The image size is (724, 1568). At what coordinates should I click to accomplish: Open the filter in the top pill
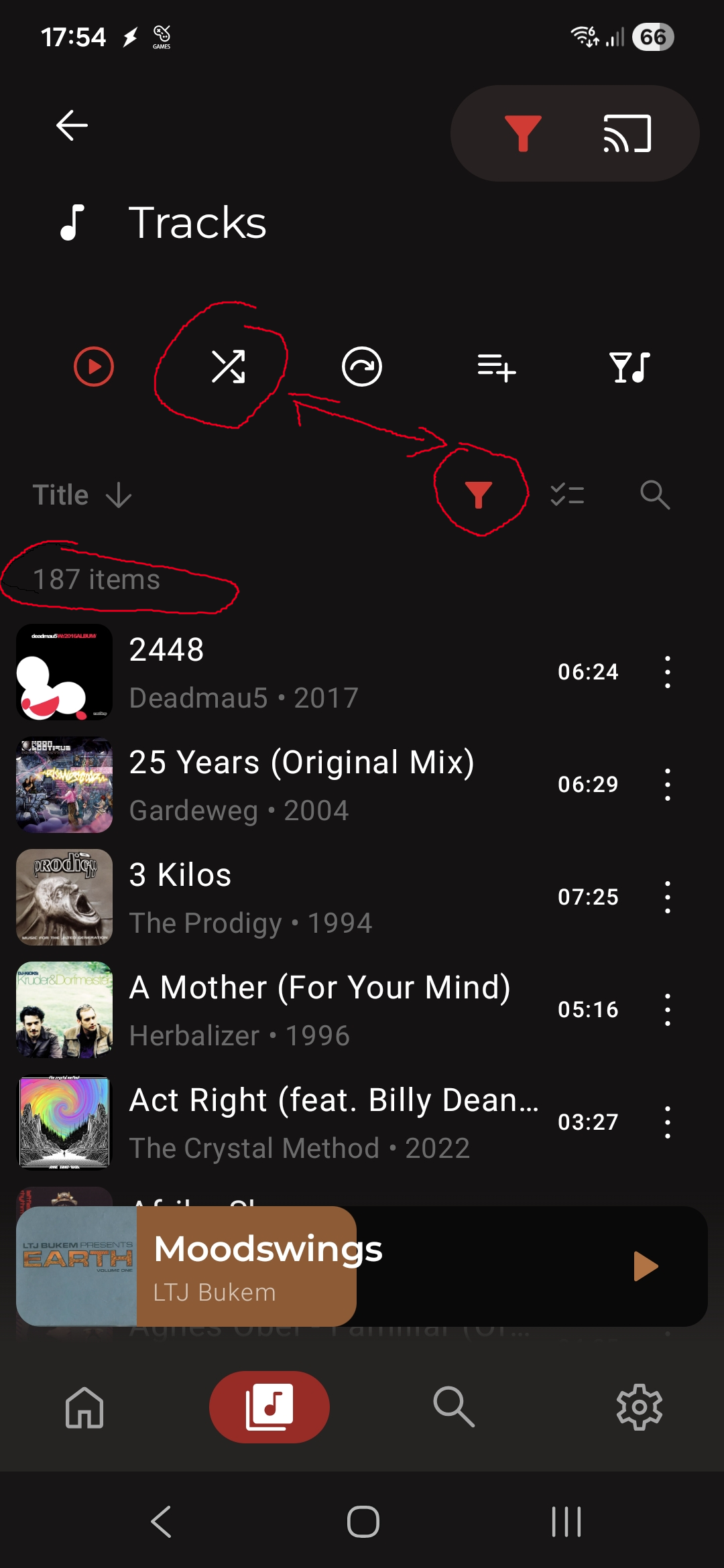523,133
